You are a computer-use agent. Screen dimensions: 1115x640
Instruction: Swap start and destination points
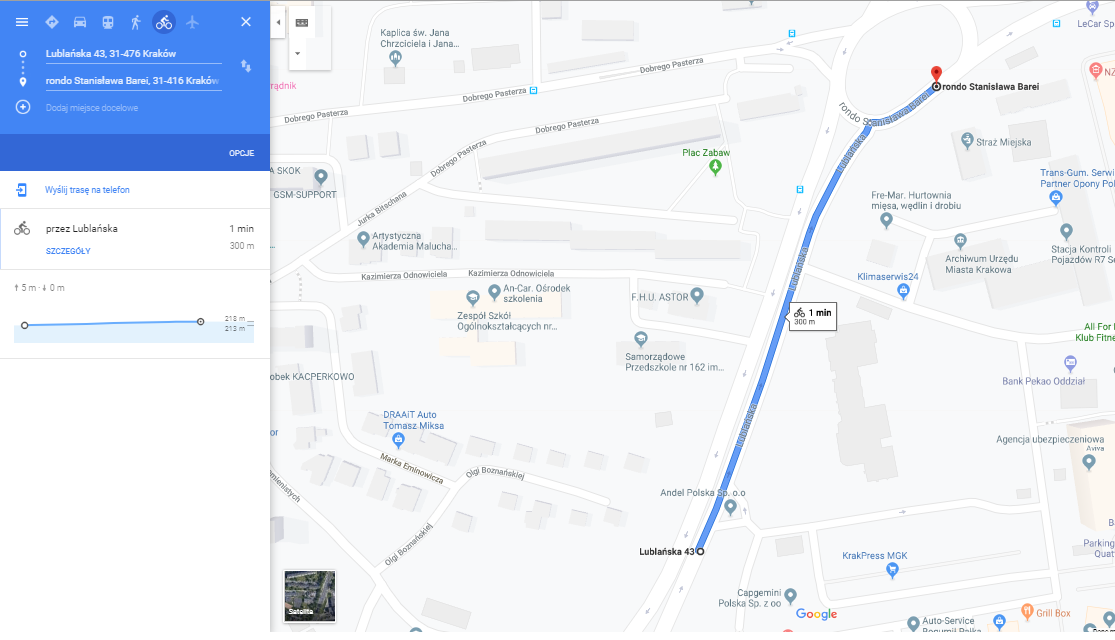point(246,66)
